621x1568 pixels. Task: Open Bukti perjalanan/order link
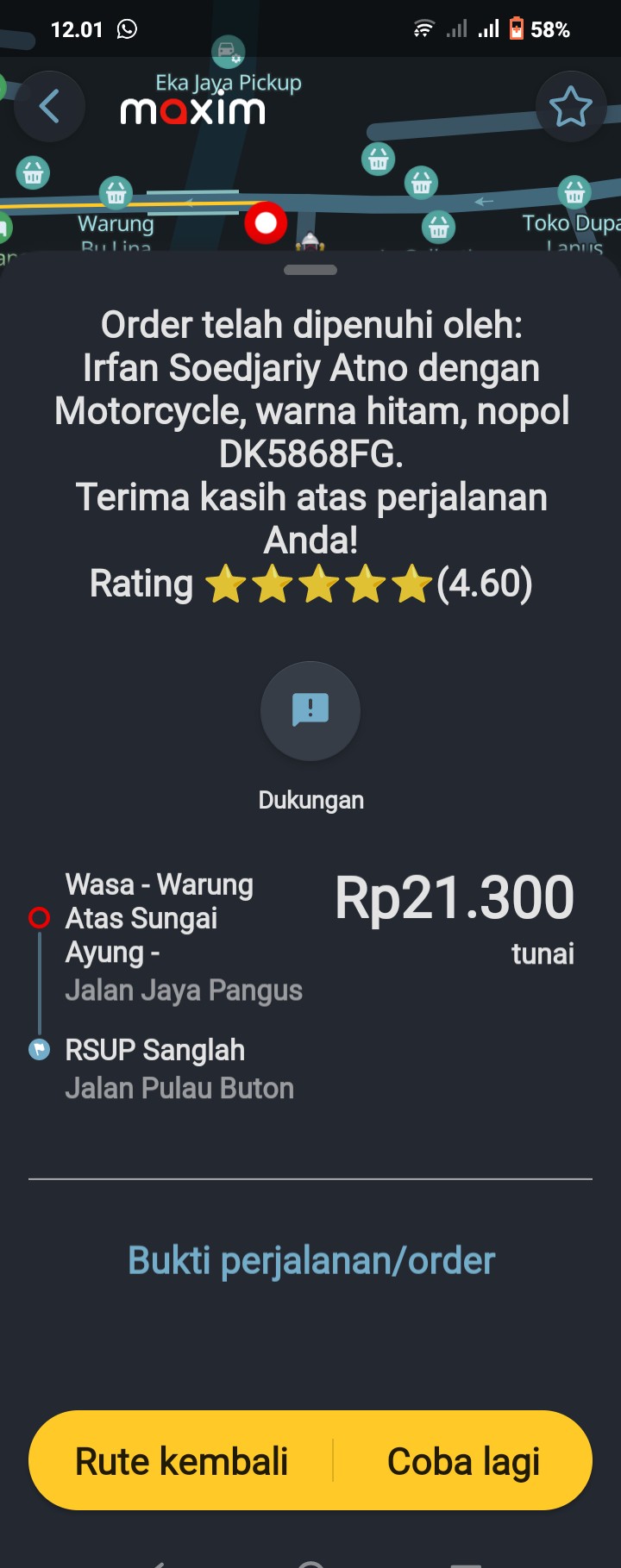(311, 1260)
